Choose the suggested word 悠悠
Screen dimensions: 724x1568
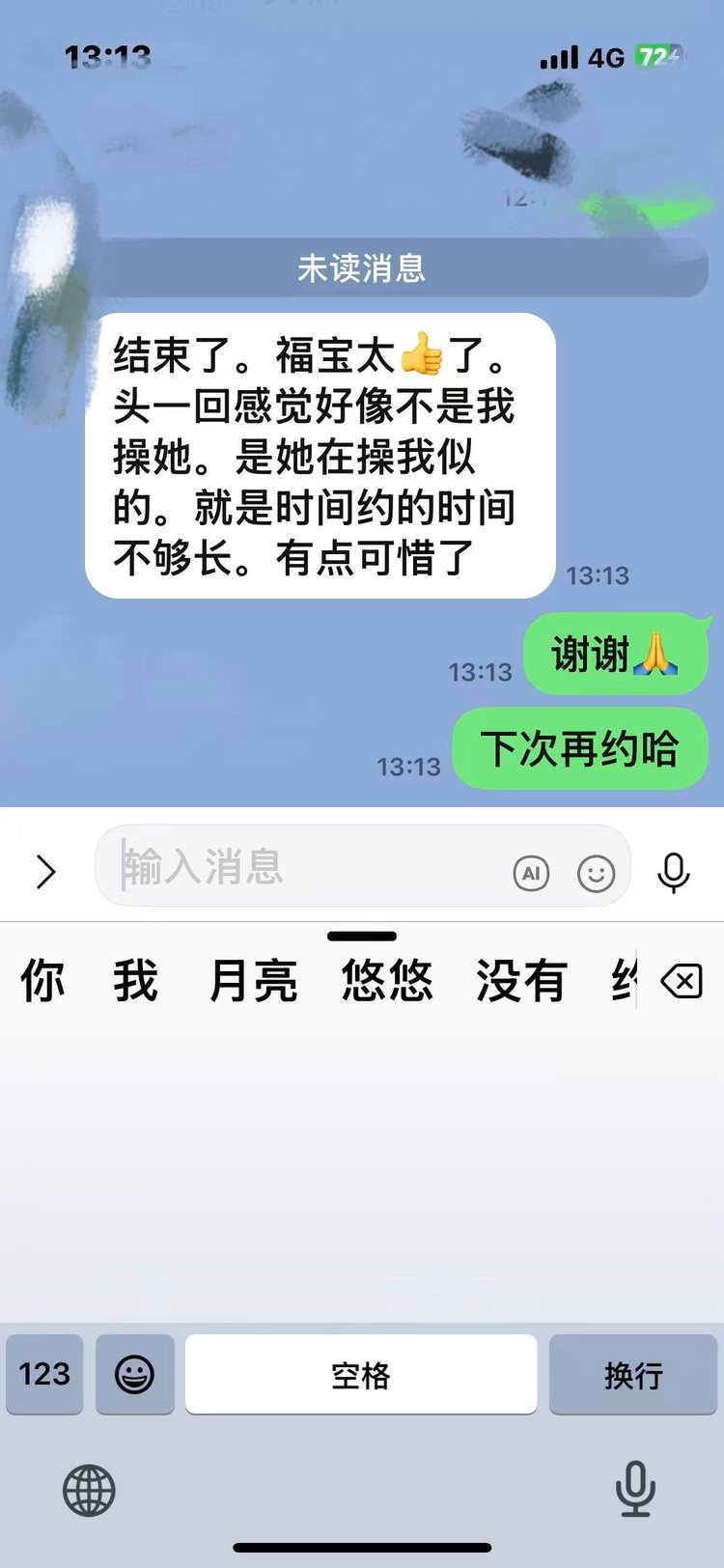coord(387,981)
